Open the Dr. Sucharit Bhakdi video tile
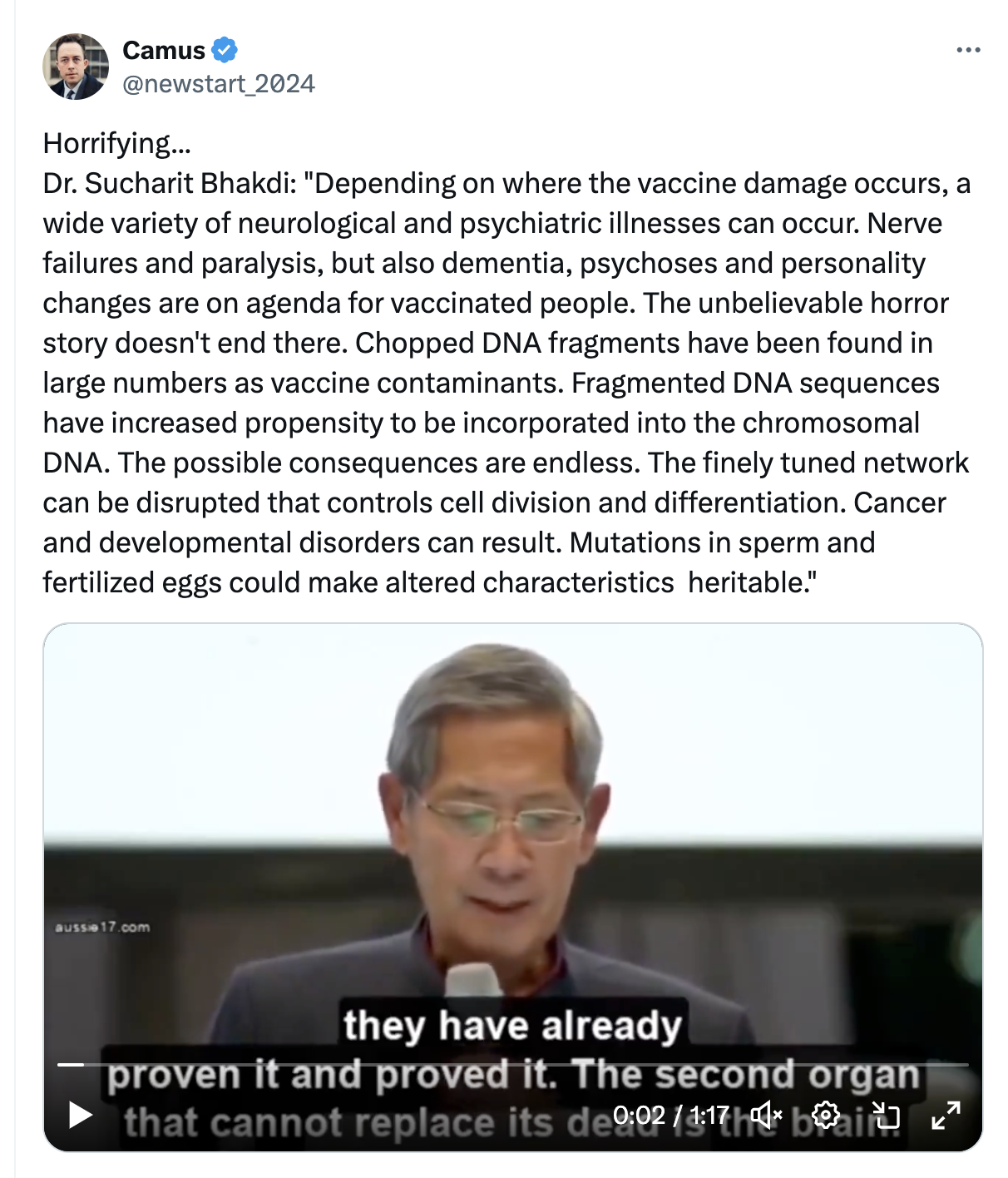Viewport: 1008px width, 1178px height. [512, 832]
